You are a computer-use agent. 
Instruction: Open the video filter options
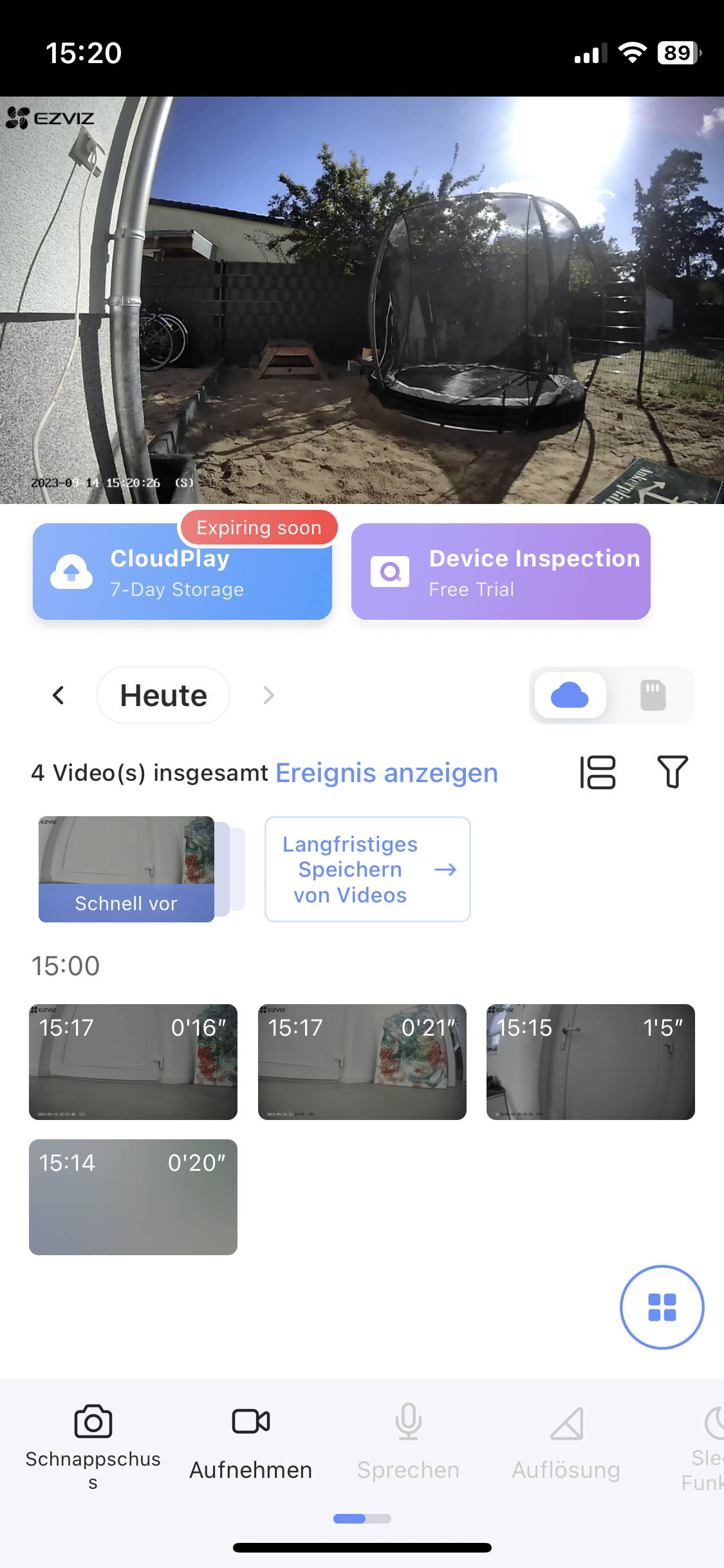(x=673, y=772)
